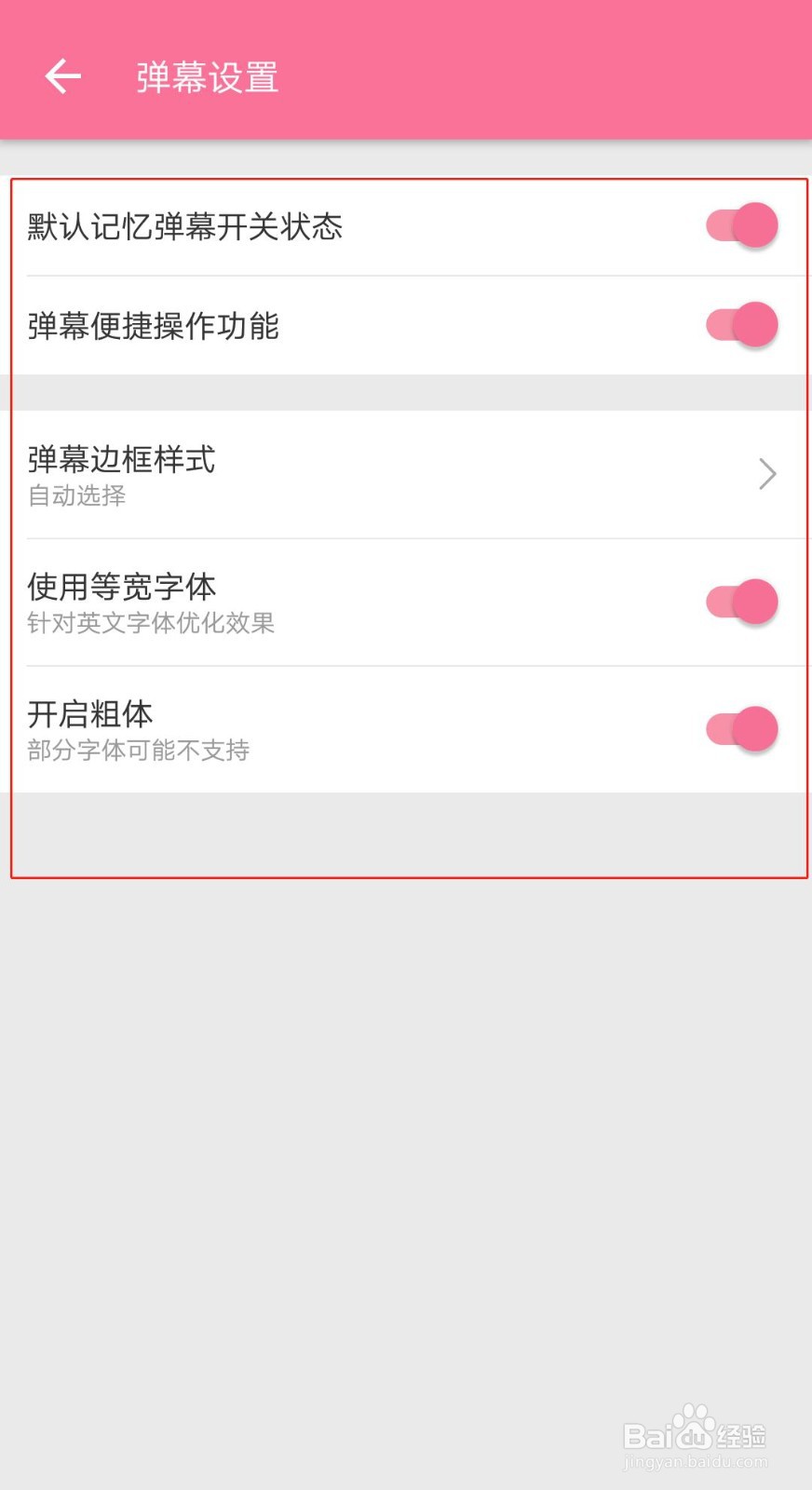The width and height of the screenshot is (812, 1490).
Task: Select the 弹幕边框样式 list row
Action: (x=372, y=474)
